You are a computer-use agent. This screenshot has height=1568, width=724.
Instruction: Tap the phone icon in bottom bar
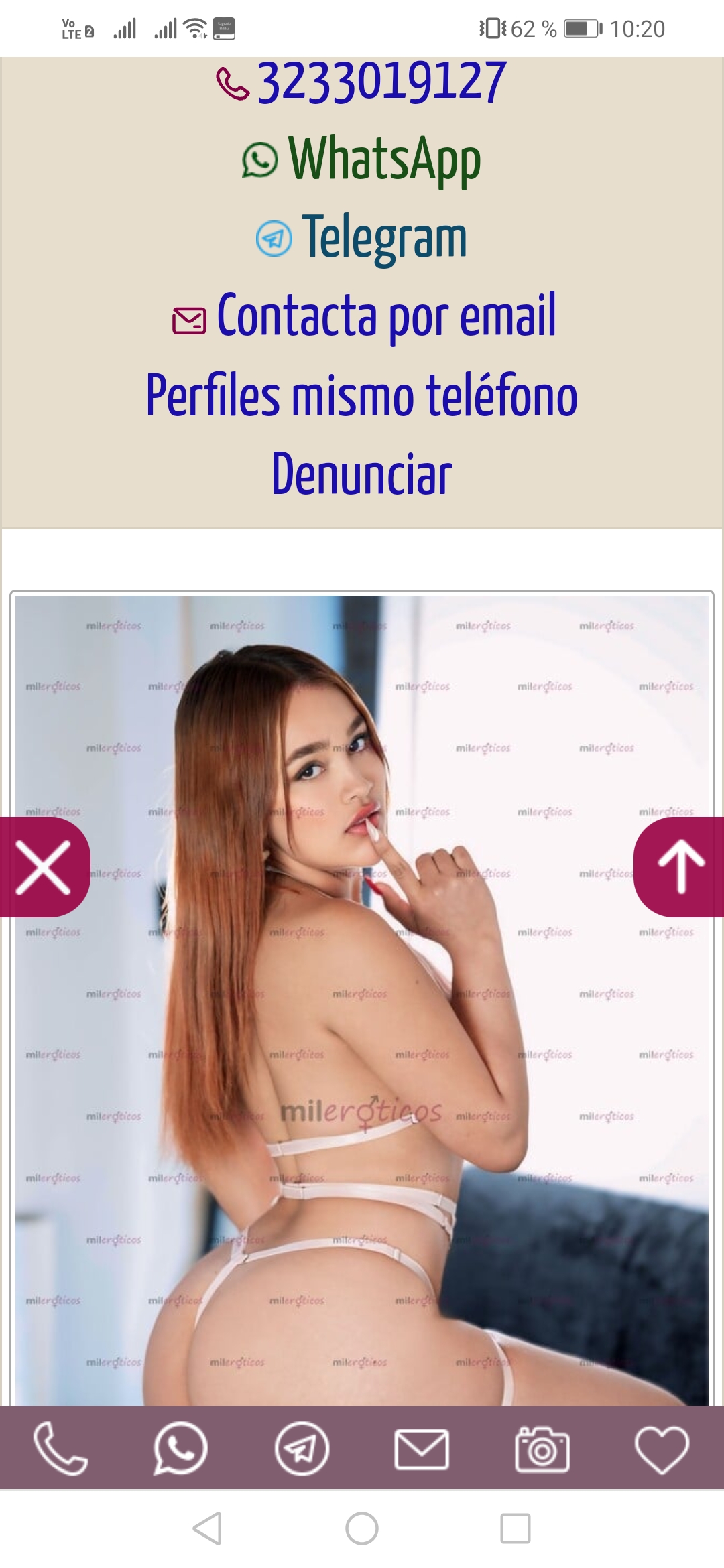(x=60, y=1449)
